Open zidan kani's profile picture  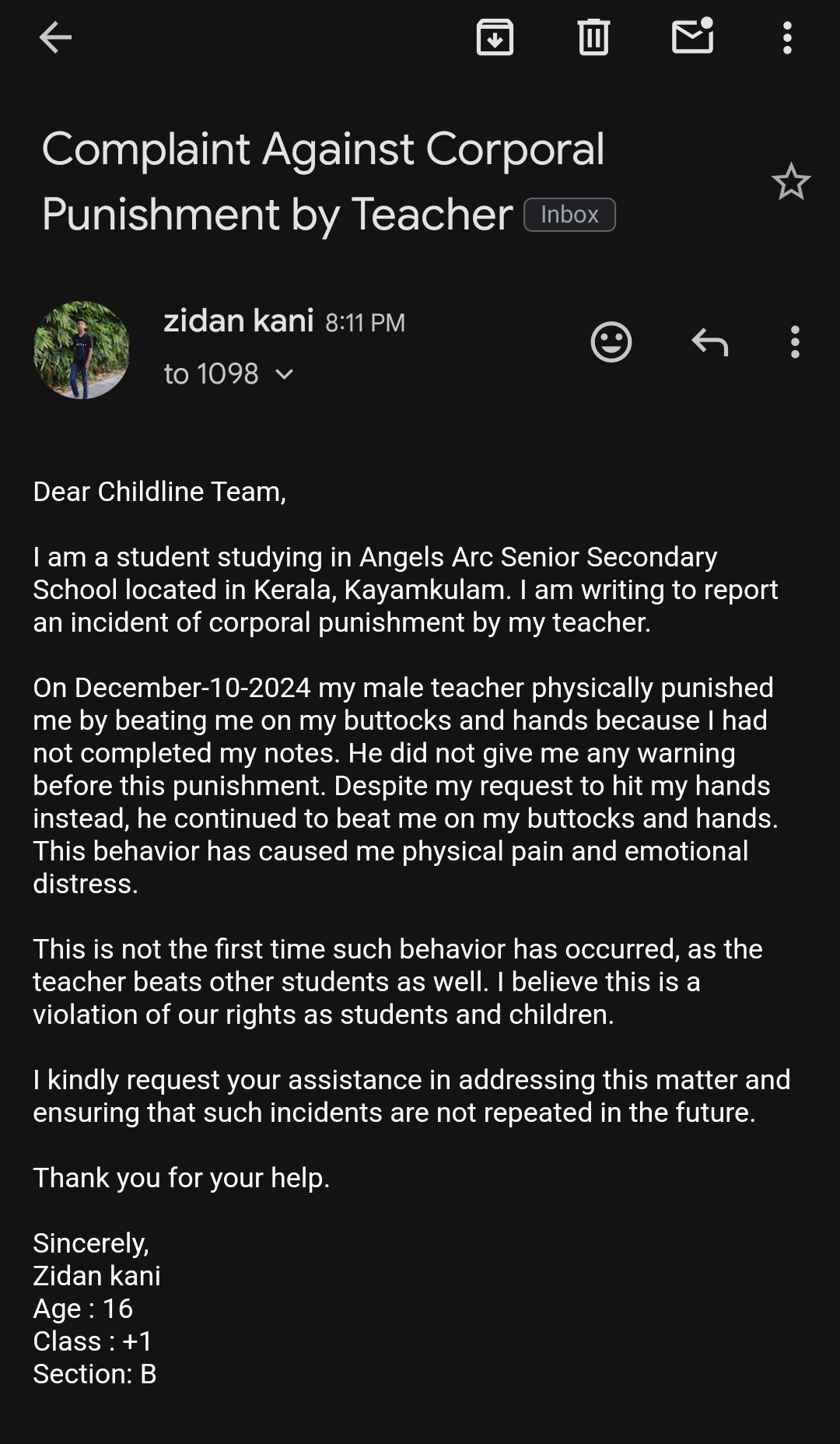click(x=82, y=350)
